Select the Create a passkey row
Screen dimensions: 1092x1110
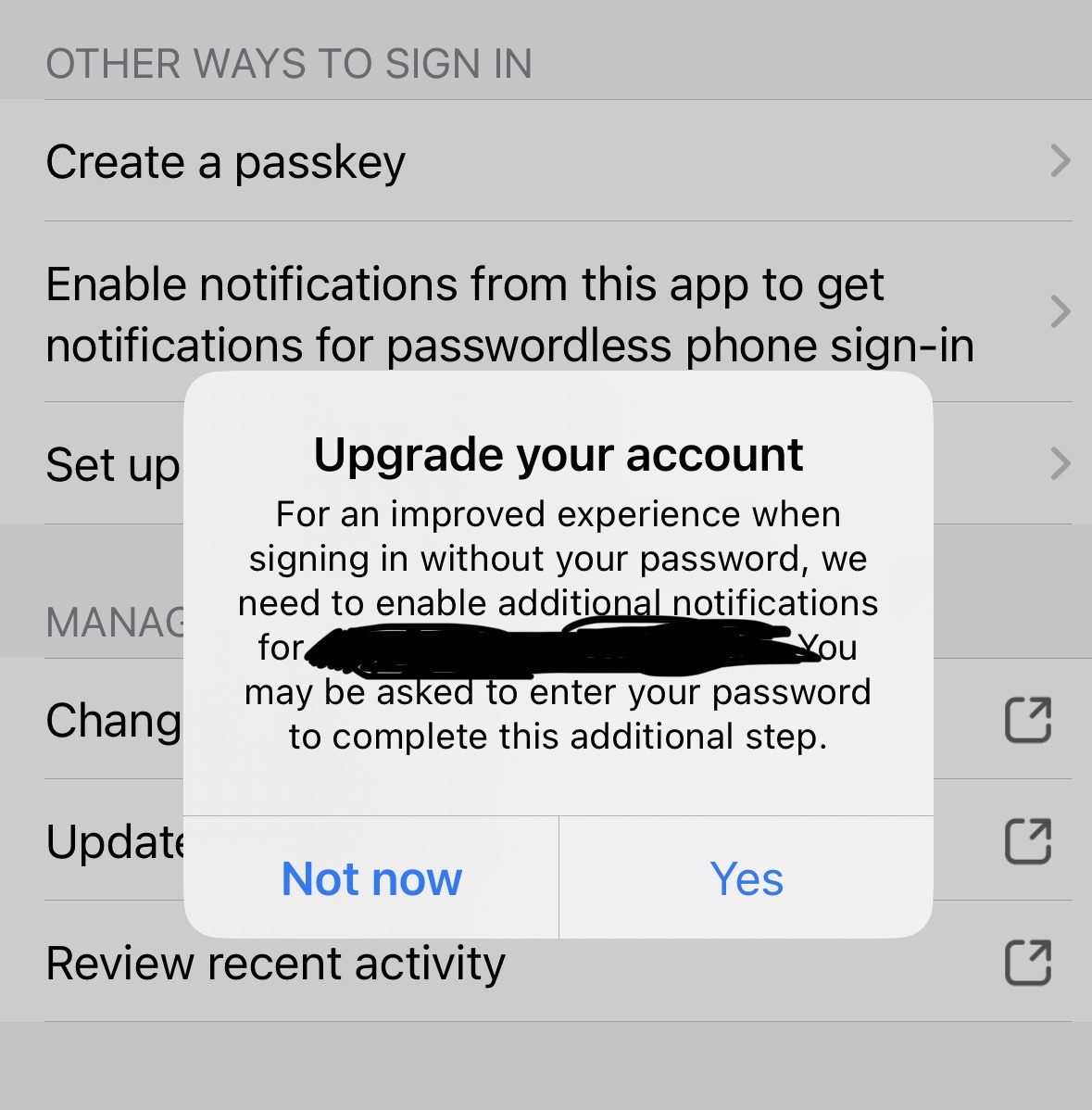(x=225, y=162)
